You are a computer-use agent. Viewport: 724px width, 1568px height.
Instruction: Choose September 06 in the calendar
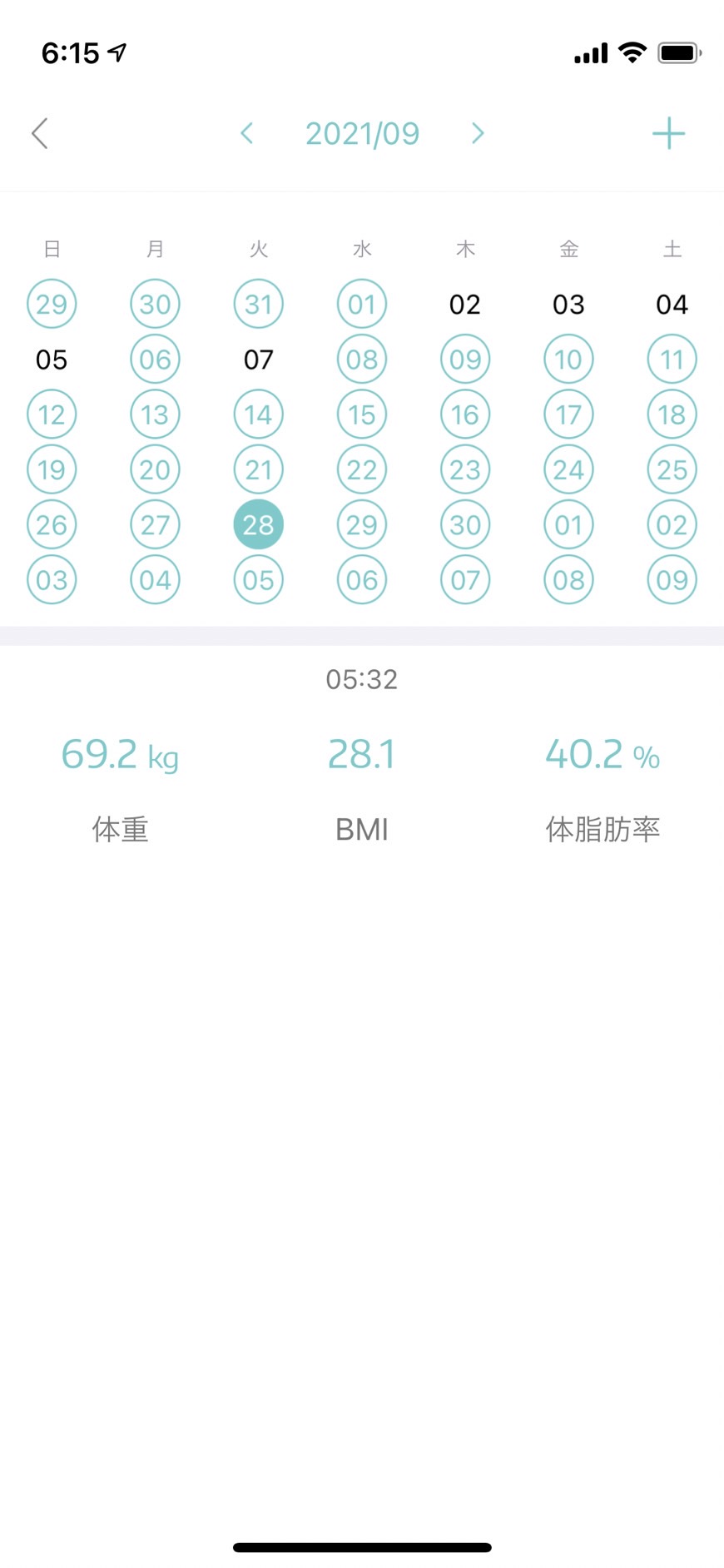pyautogui.click(x=156, y=360)
